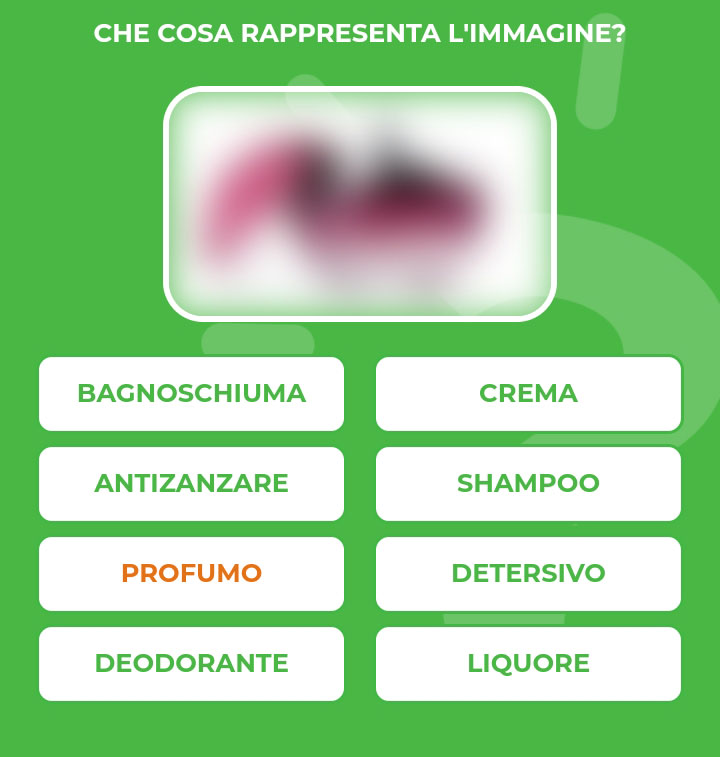This screenshot has height=757, width=720.
Task: Guess LIQUORE for the image
Action: [x=528, y=664]
